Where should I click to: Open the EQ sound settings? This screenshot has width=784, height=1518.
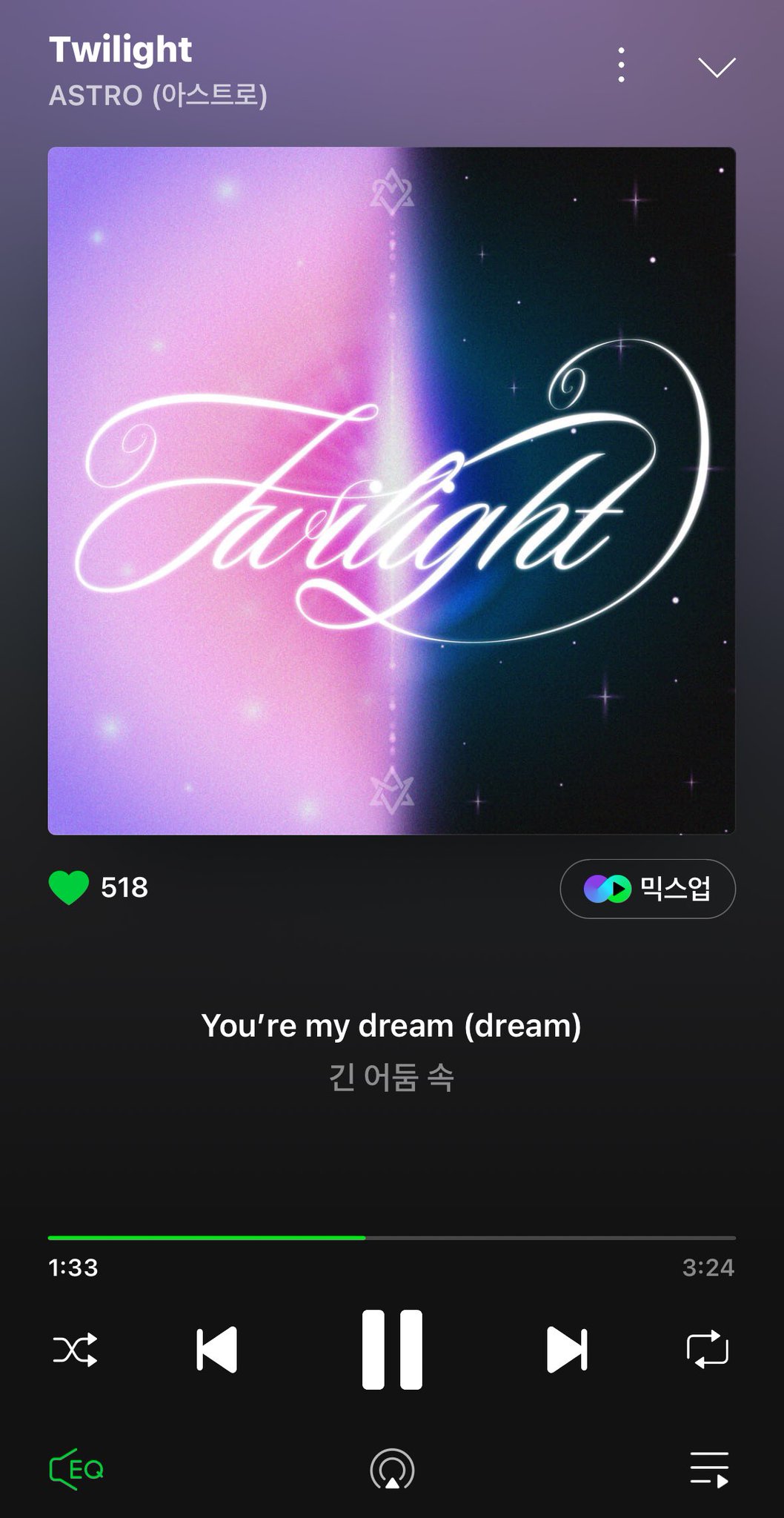pyautogui.click(x=76, y=1468)
